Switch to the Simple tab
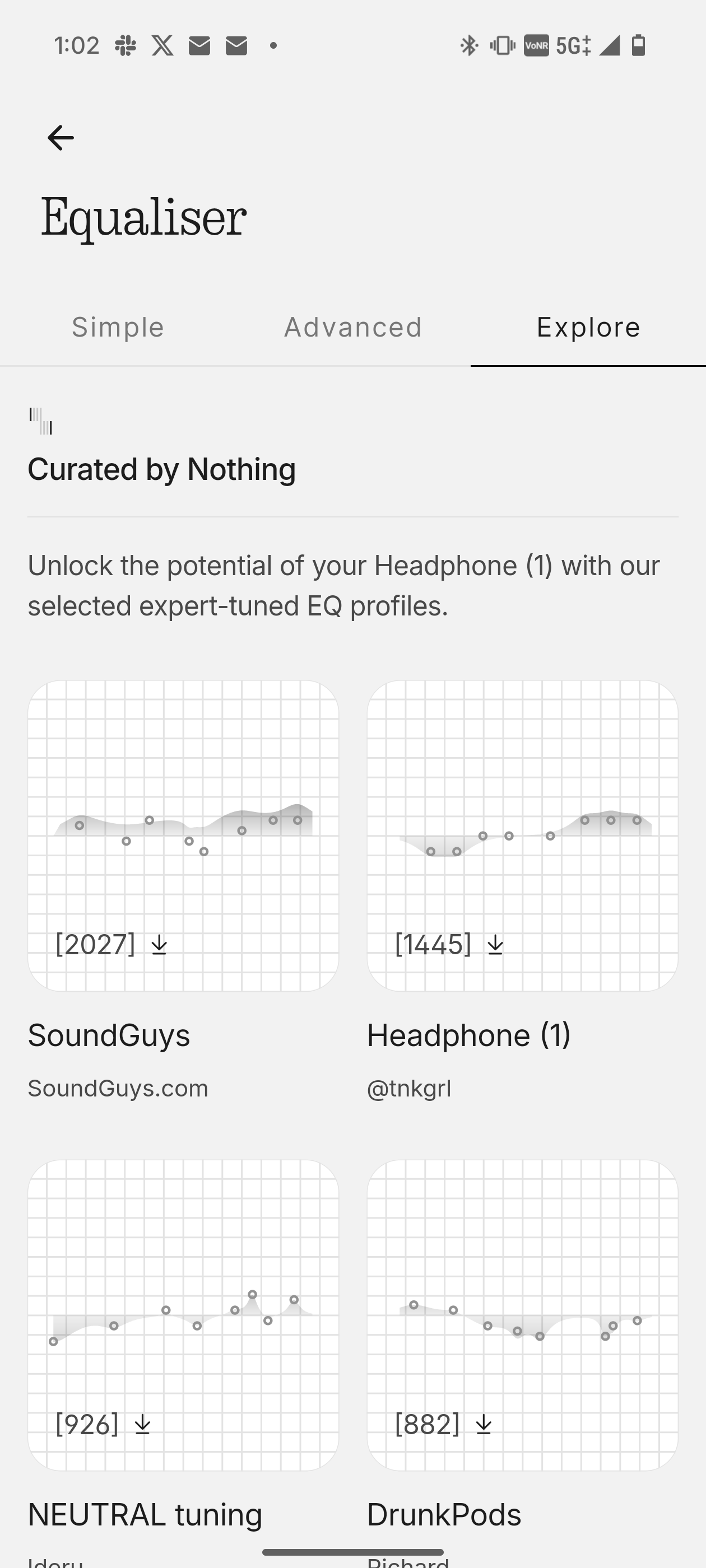The image size is (706, 1568). (118, 328)
